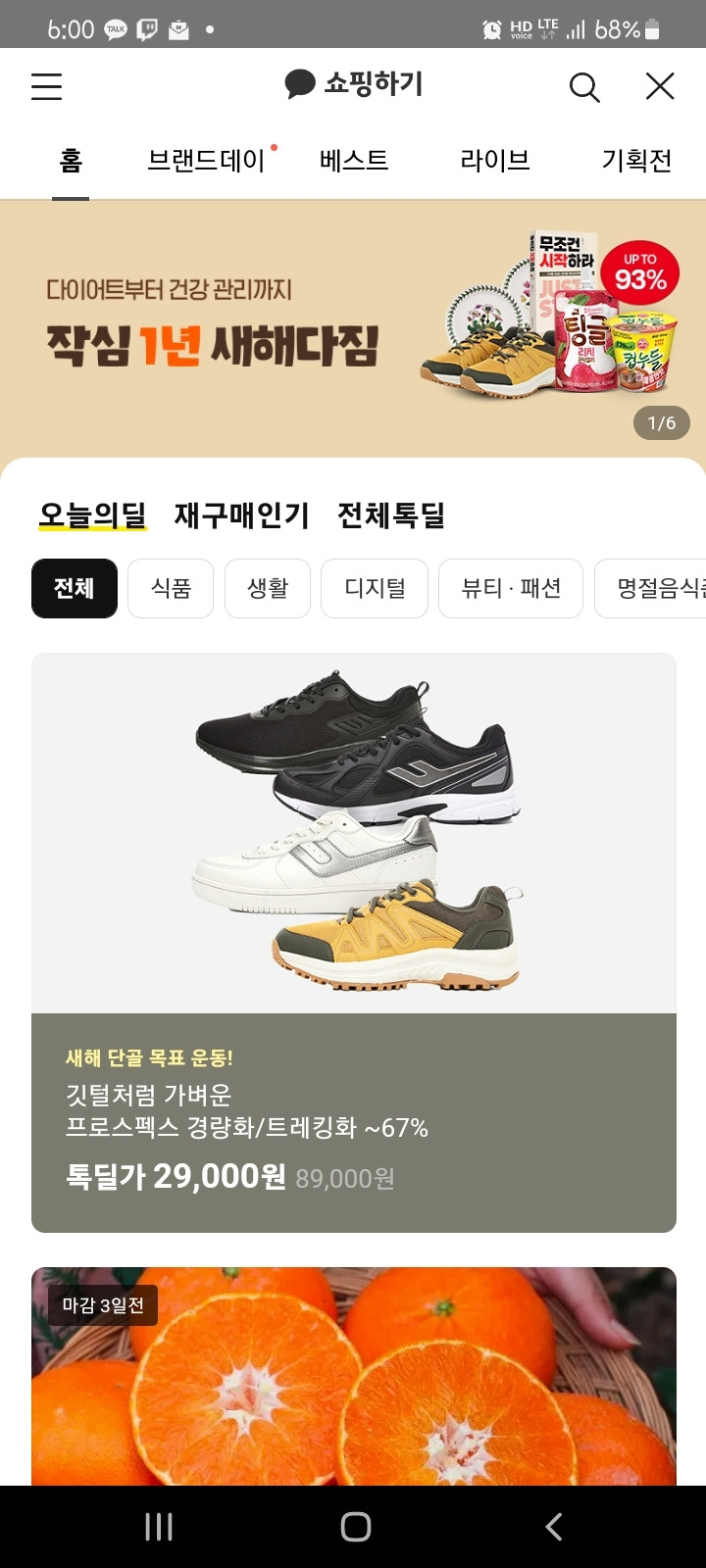Select the 전체 category filter chip

click(74, 588)
